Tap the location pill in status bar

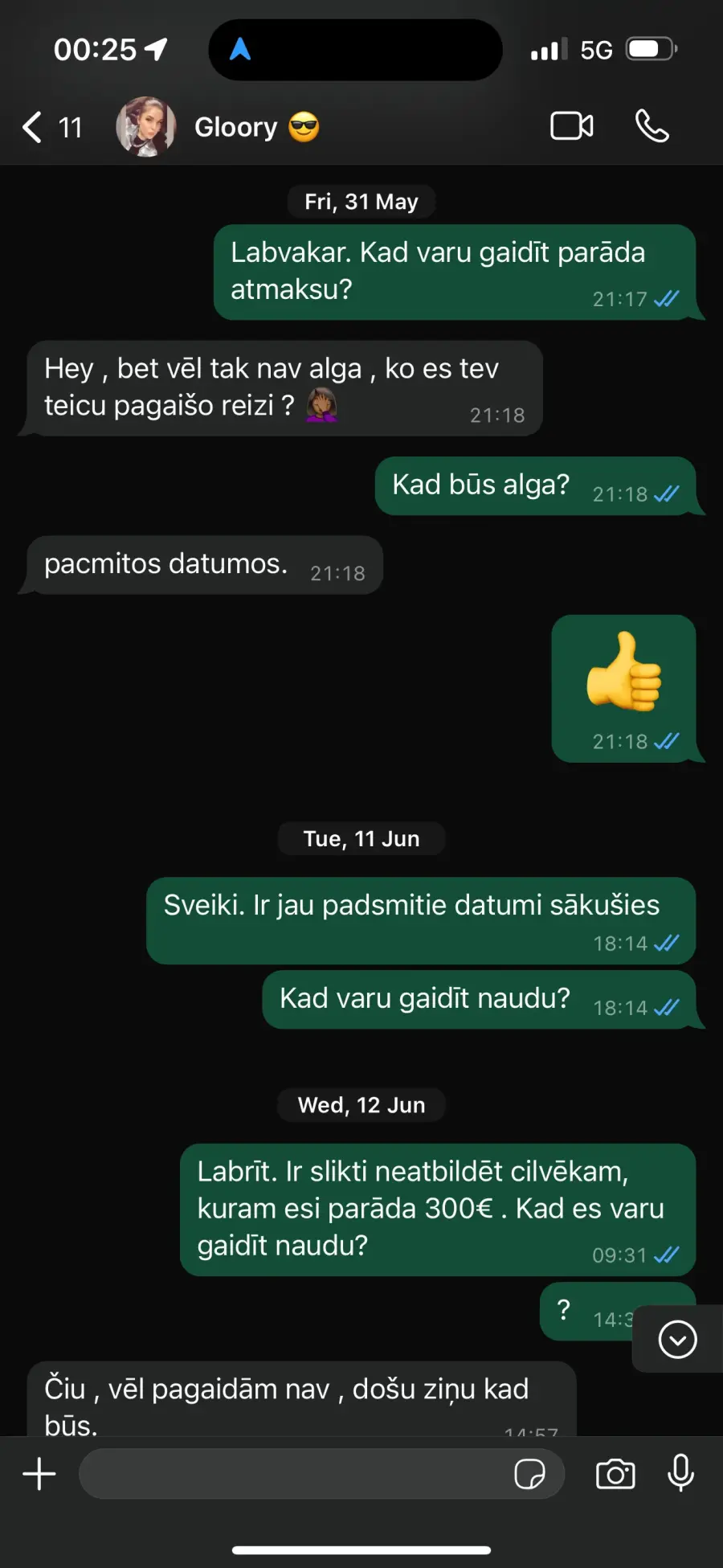click(x=355, y=50)
